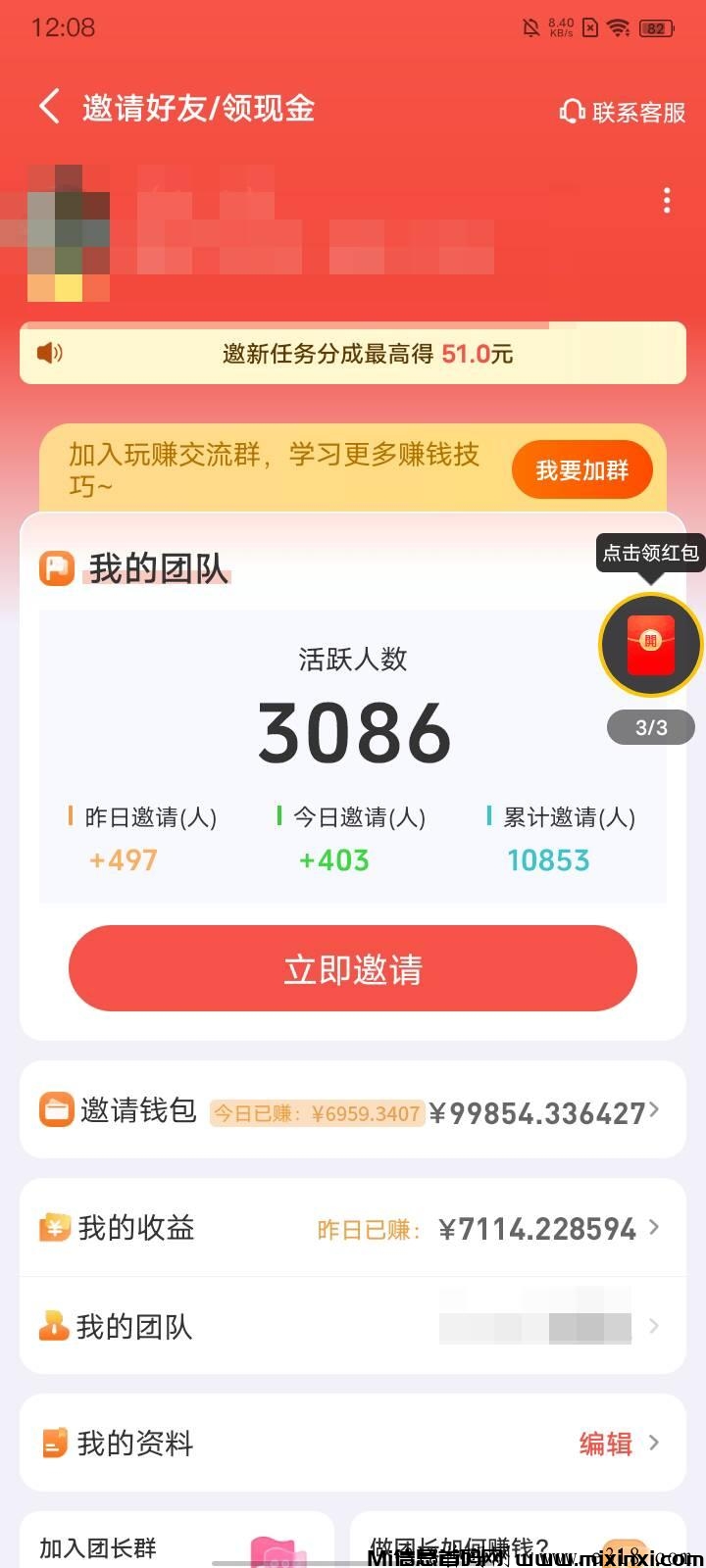
Task: Go back from the invite friends page
Action: click(49, 107)
